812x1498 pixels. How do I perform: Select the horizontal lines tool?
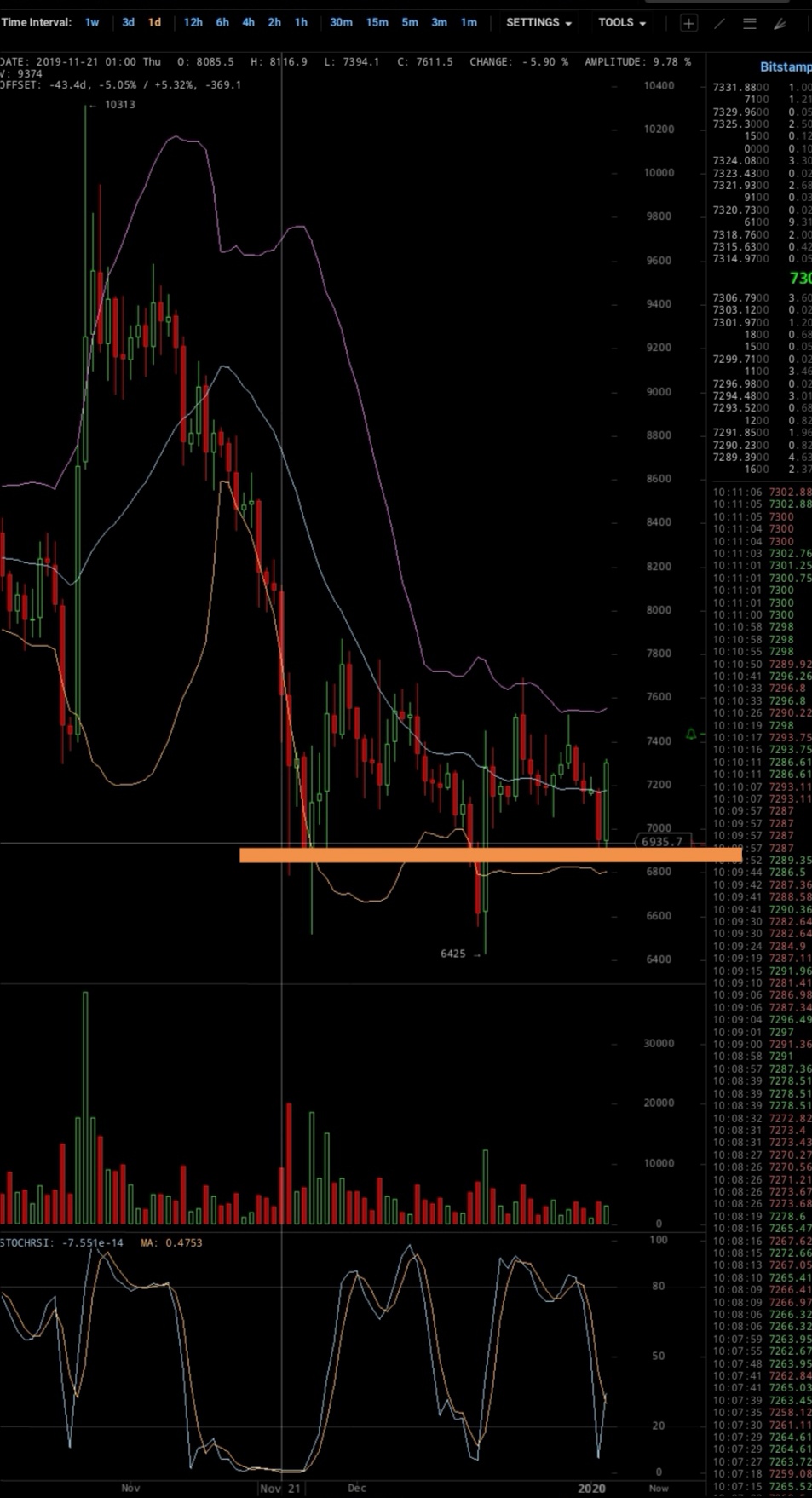tap(750, 23)
